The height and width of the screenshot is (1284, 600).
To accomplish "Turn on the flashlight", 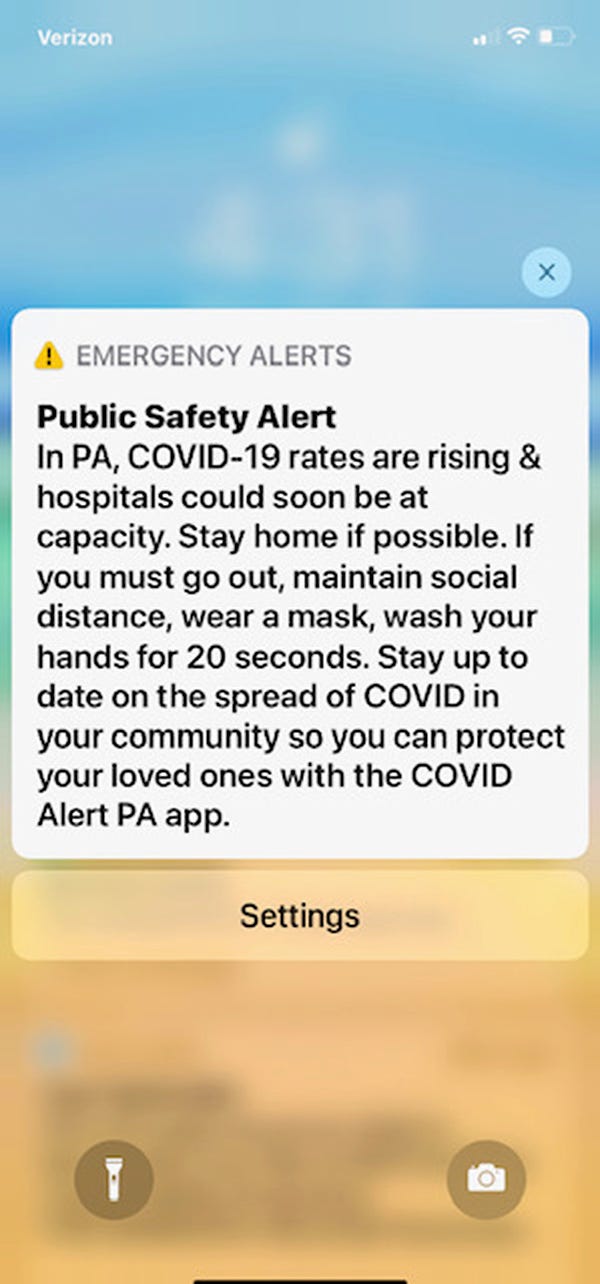I will point(114,1180).
